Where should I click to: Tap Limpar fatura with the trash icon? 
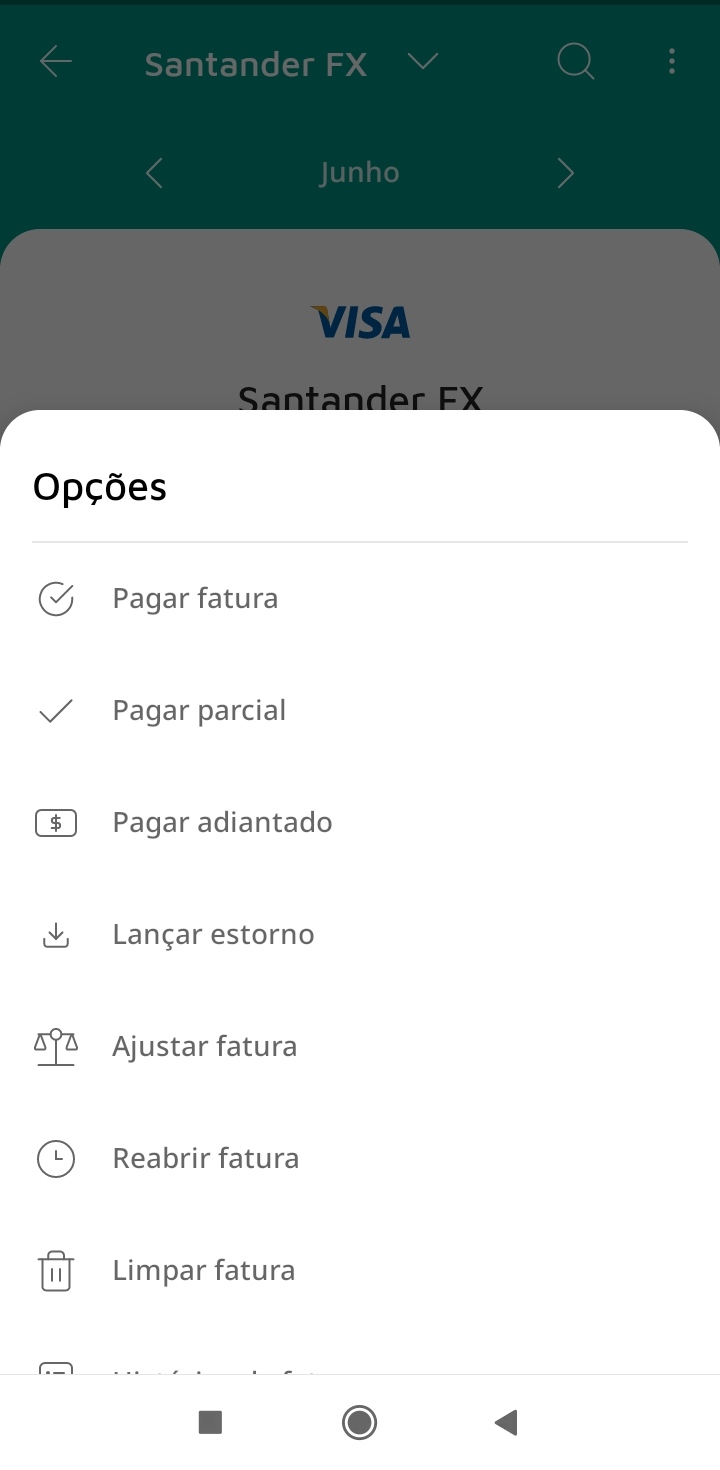click(203, 1271)
